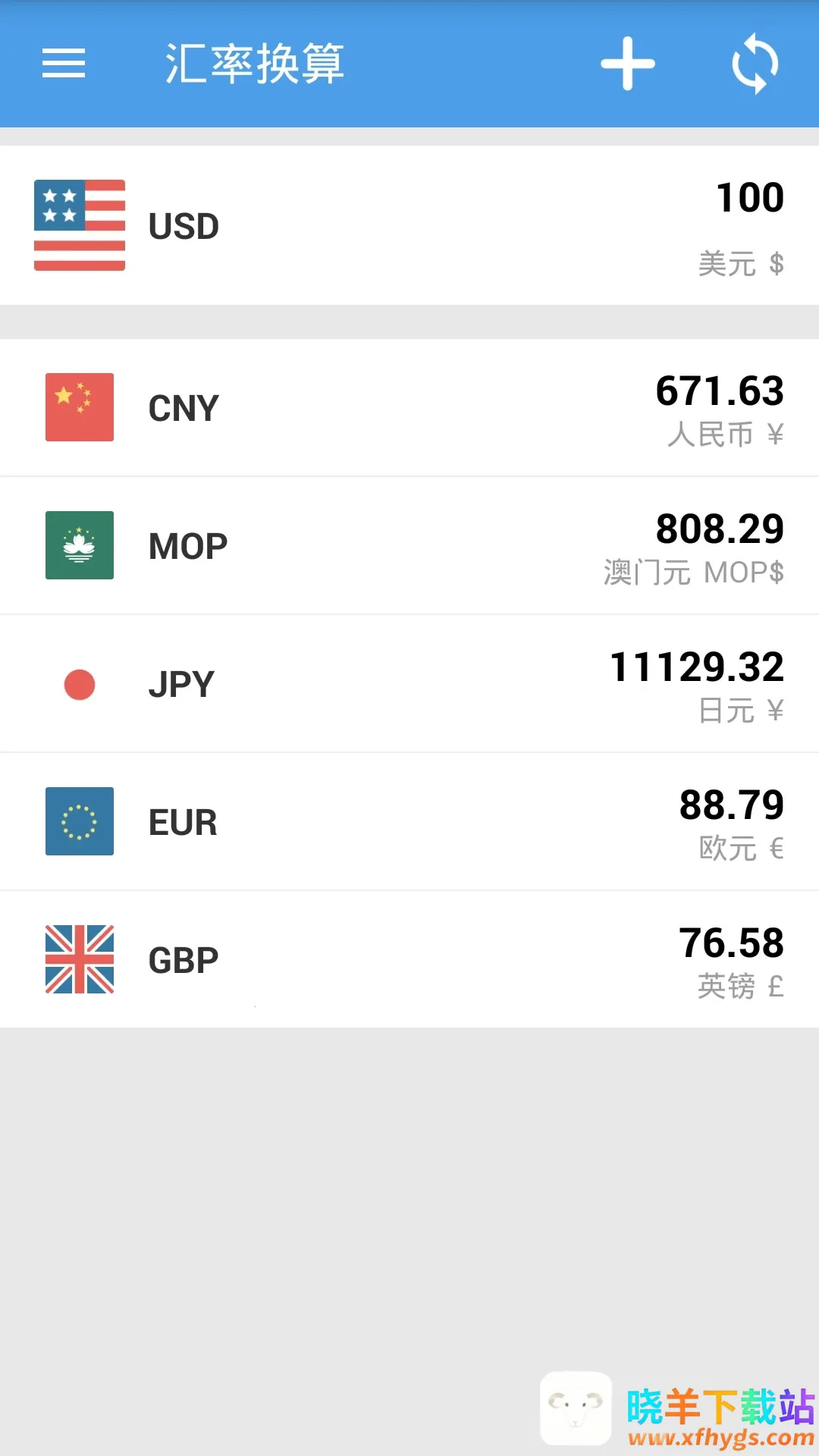Open the GBP currency row
This screenshot has width=819, height=1456.
(x=409, y=960)
